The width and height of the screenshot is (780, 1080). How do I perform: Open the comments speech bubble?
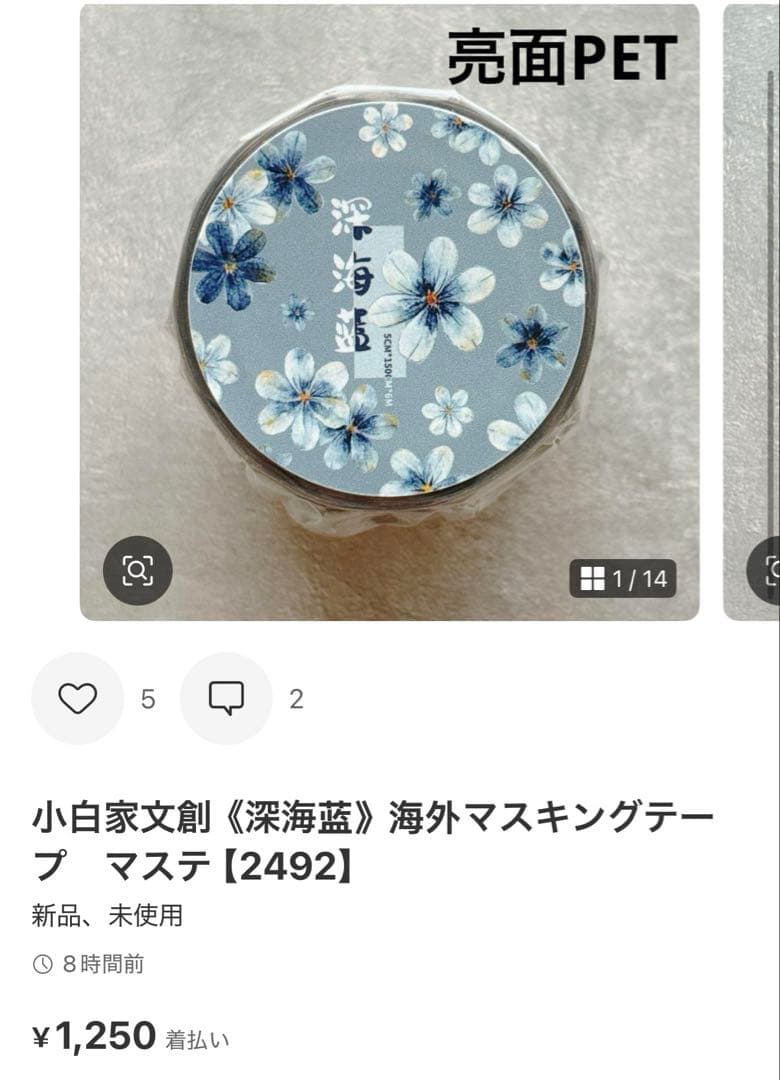pos(226,698)
